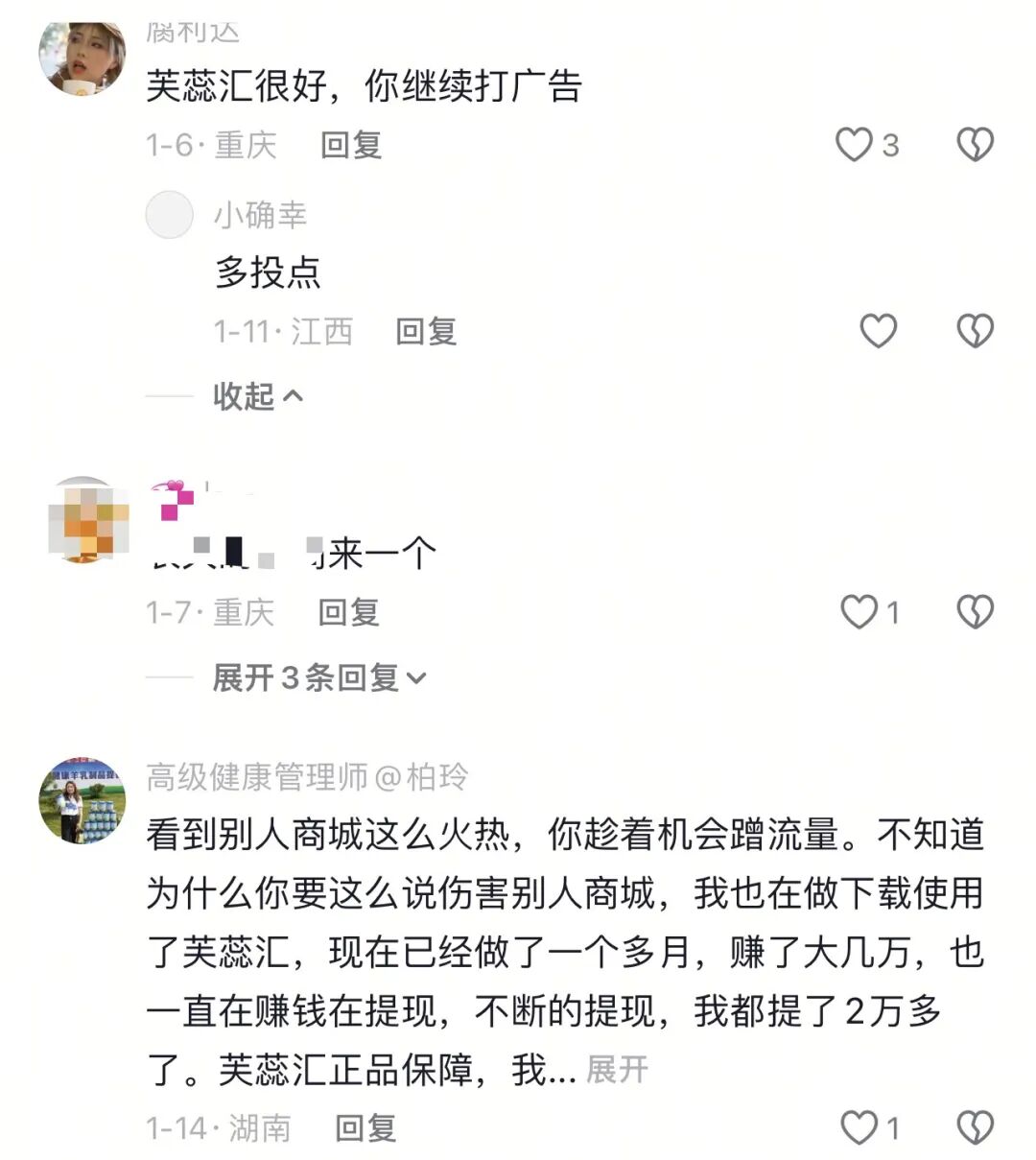The height and width of the screenshot is (1160, 1036).
Task: Expand 展开3条回复
Action: pos(318,677)
